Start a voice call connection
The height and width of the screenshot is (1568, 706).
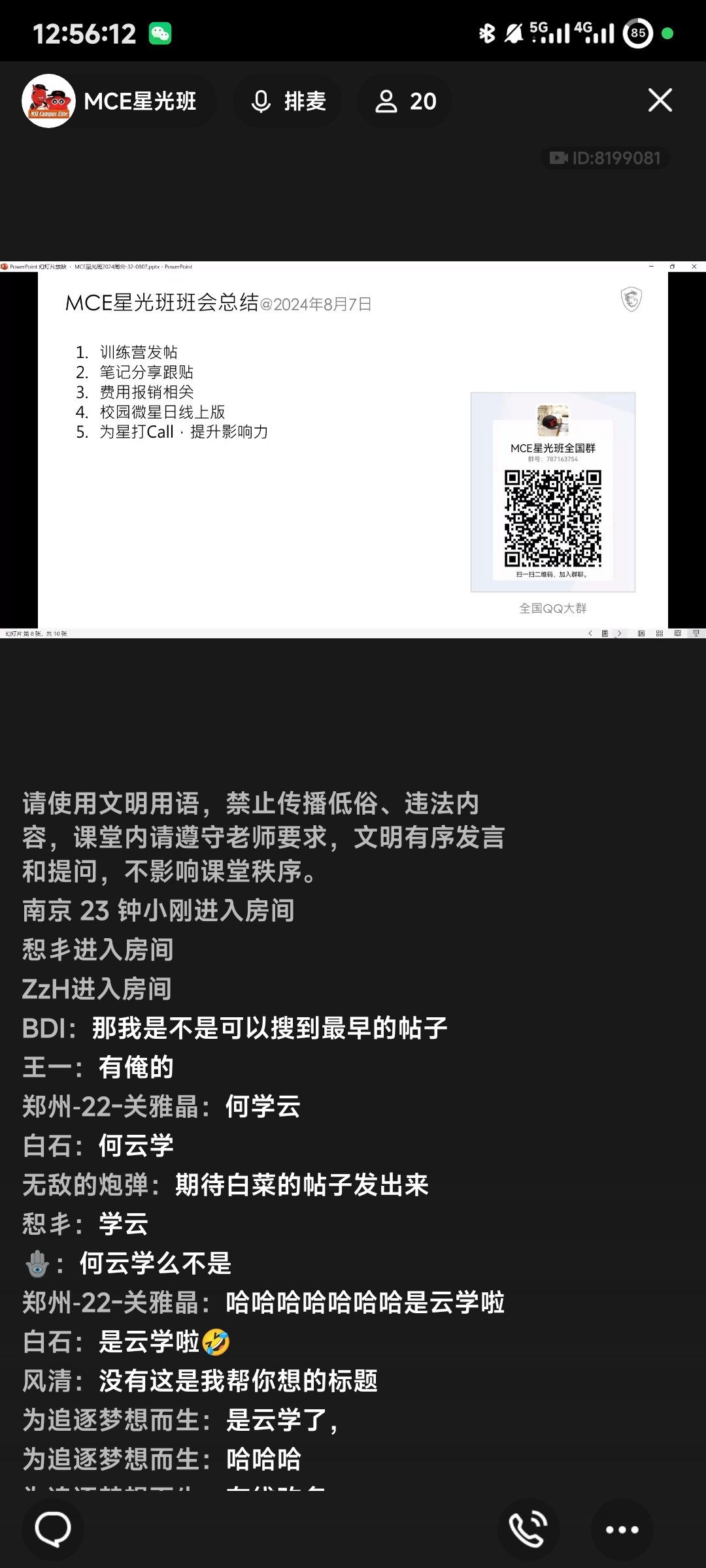[x=528, y=1529]
